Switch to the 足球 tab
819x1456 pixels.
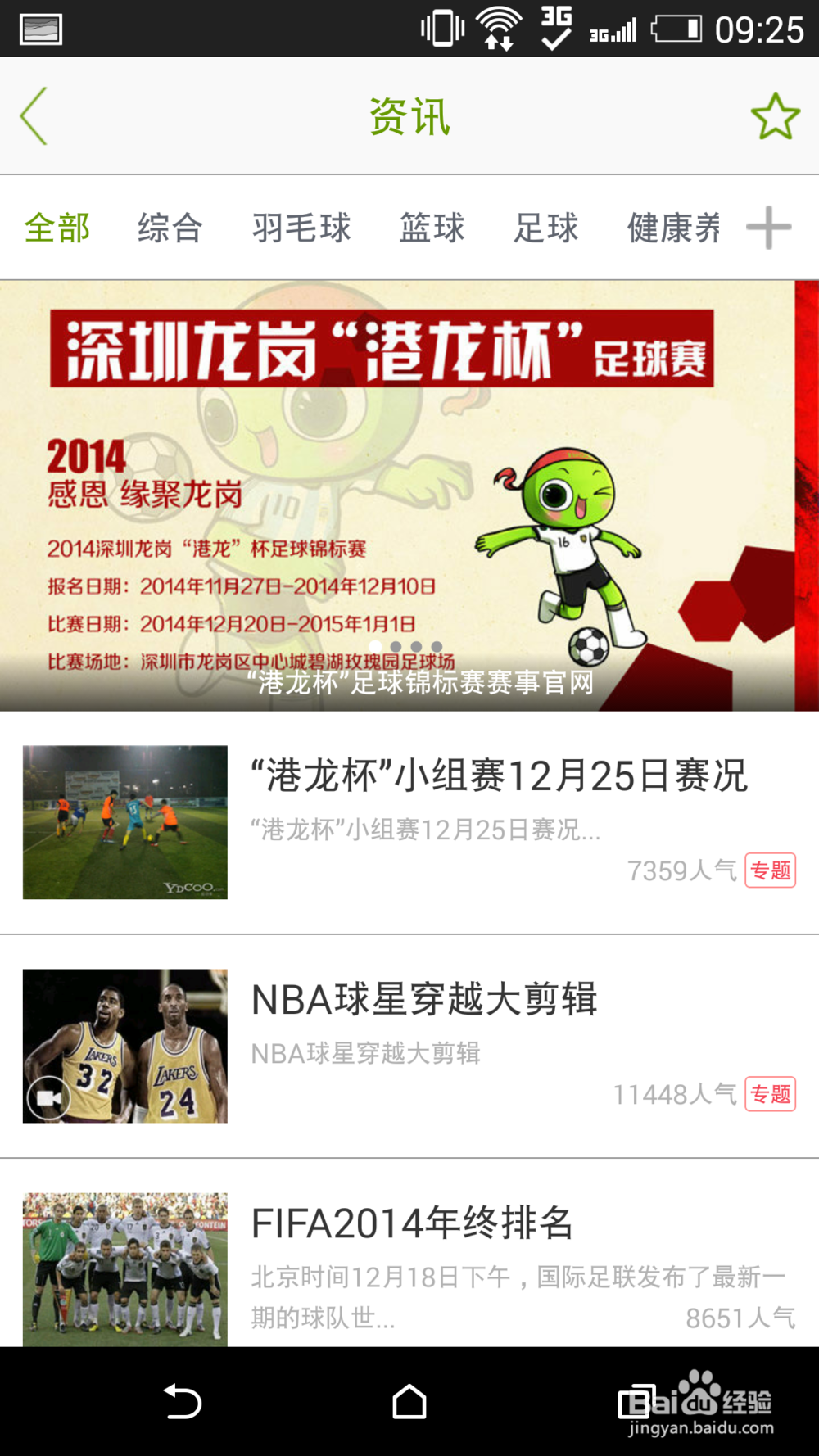point(545,228)
